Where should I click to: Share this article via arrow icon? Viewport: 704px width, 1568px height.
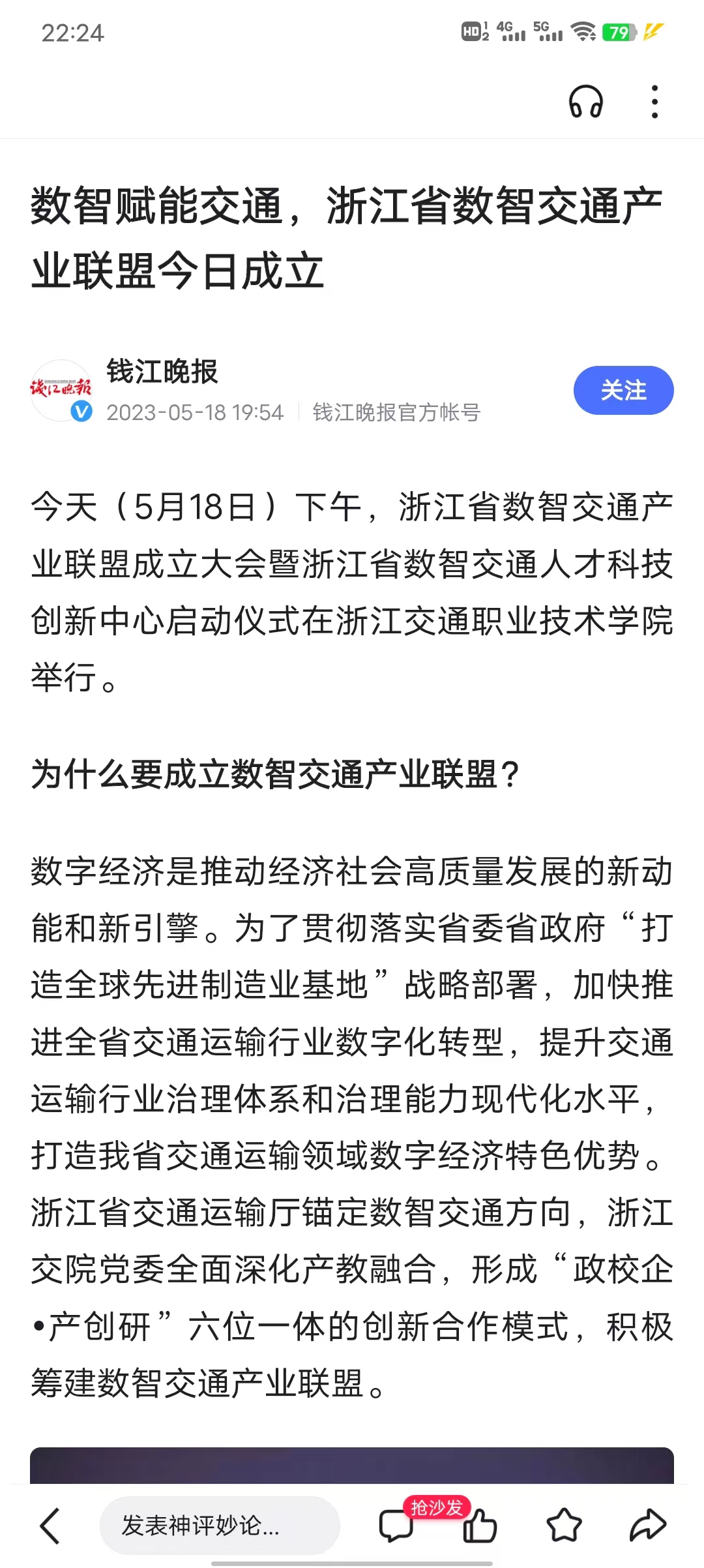pyautogui.click(x=647, y=1526)
